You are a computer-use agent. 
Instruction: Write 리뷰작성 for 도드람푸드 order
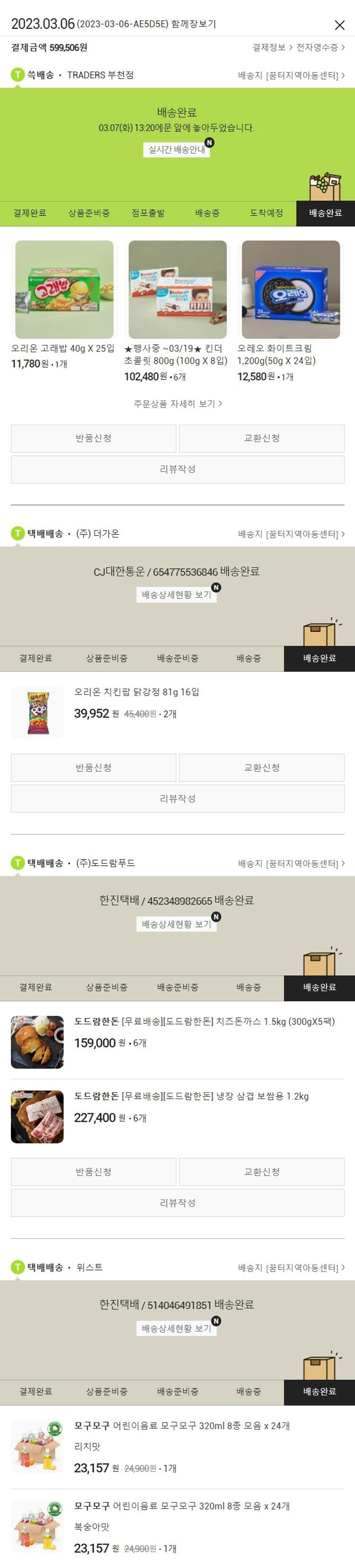[177, 1203]
